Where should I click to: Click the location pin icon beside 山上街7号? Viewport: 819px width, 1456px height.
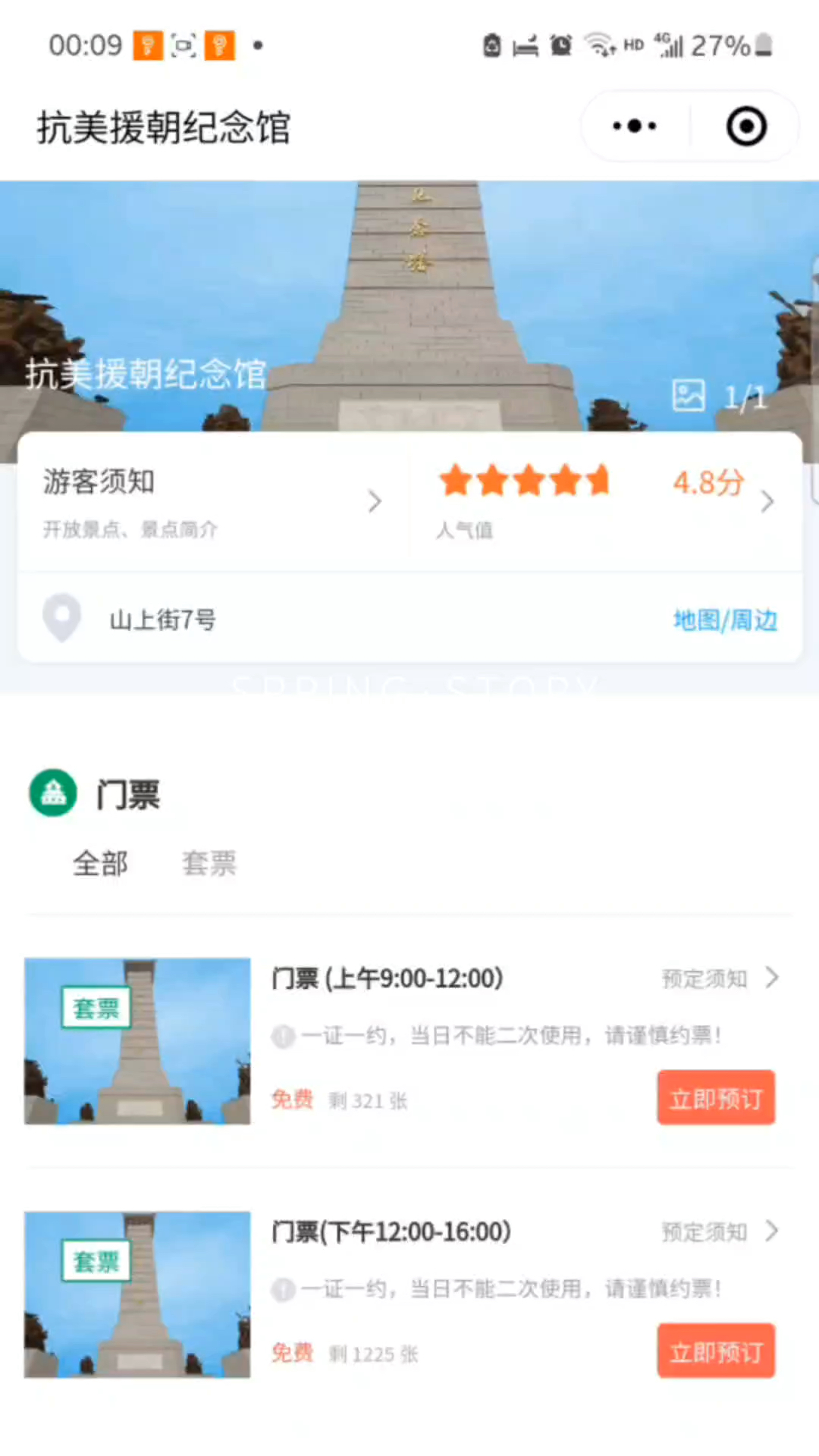pyautogui.click(x=61, y=618)
